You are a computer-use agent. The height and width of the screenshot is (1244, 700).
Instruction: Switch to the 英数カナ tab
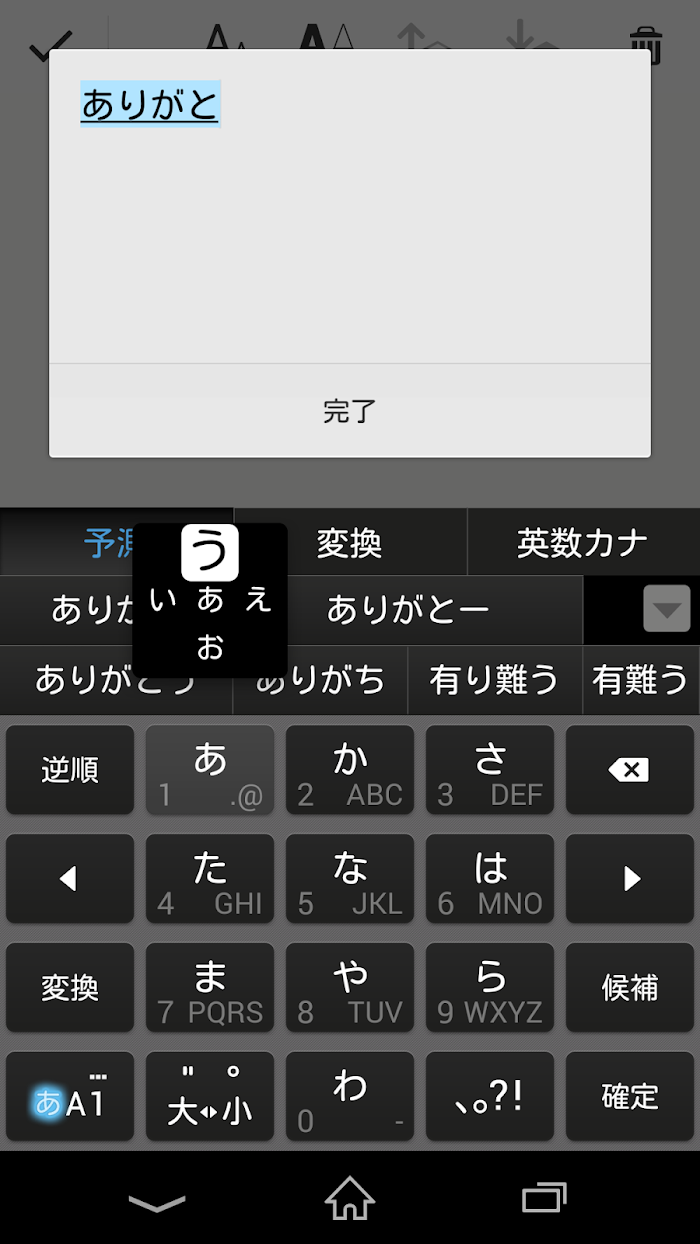(583, 543)
